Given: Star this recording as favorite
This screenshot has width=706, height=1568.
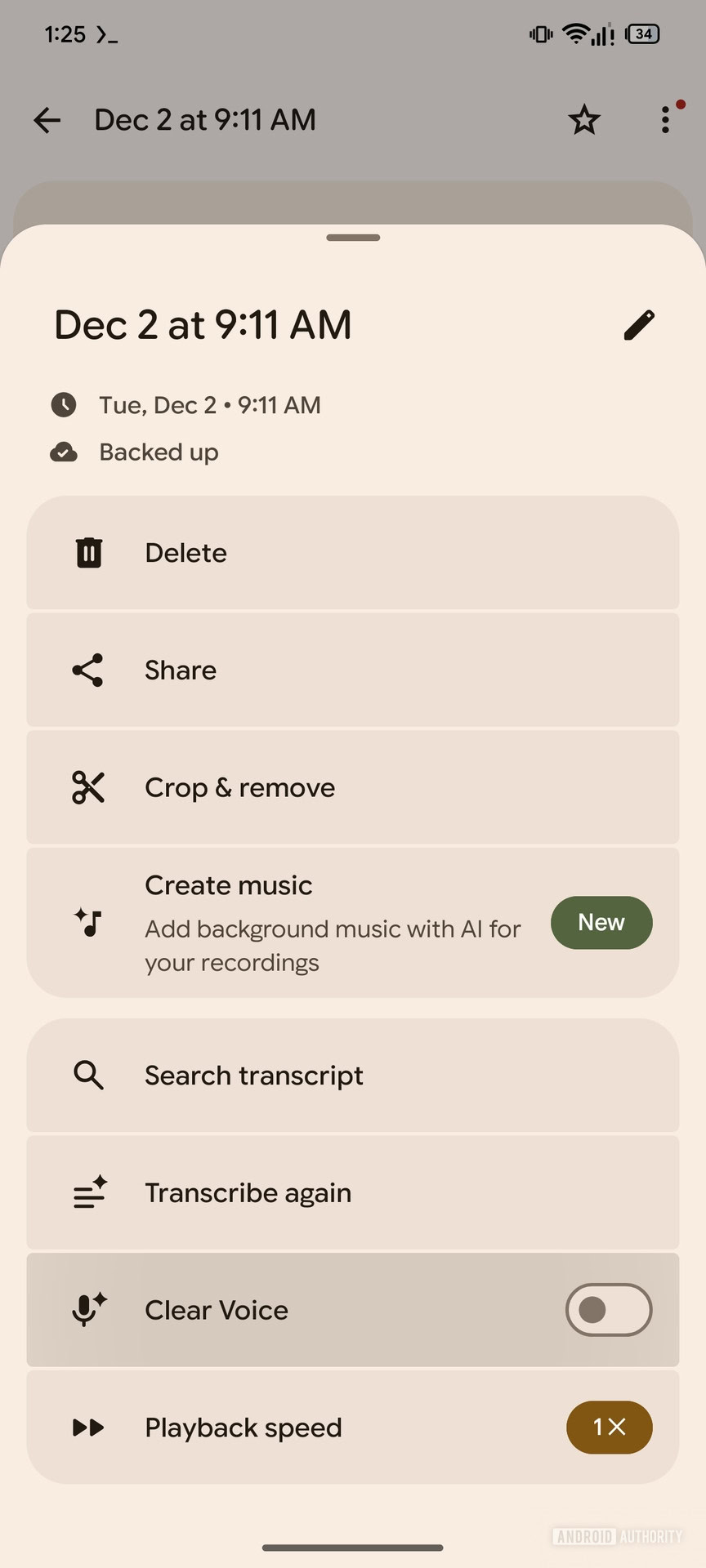Looking at the screenshot, I should click(584, 120).
